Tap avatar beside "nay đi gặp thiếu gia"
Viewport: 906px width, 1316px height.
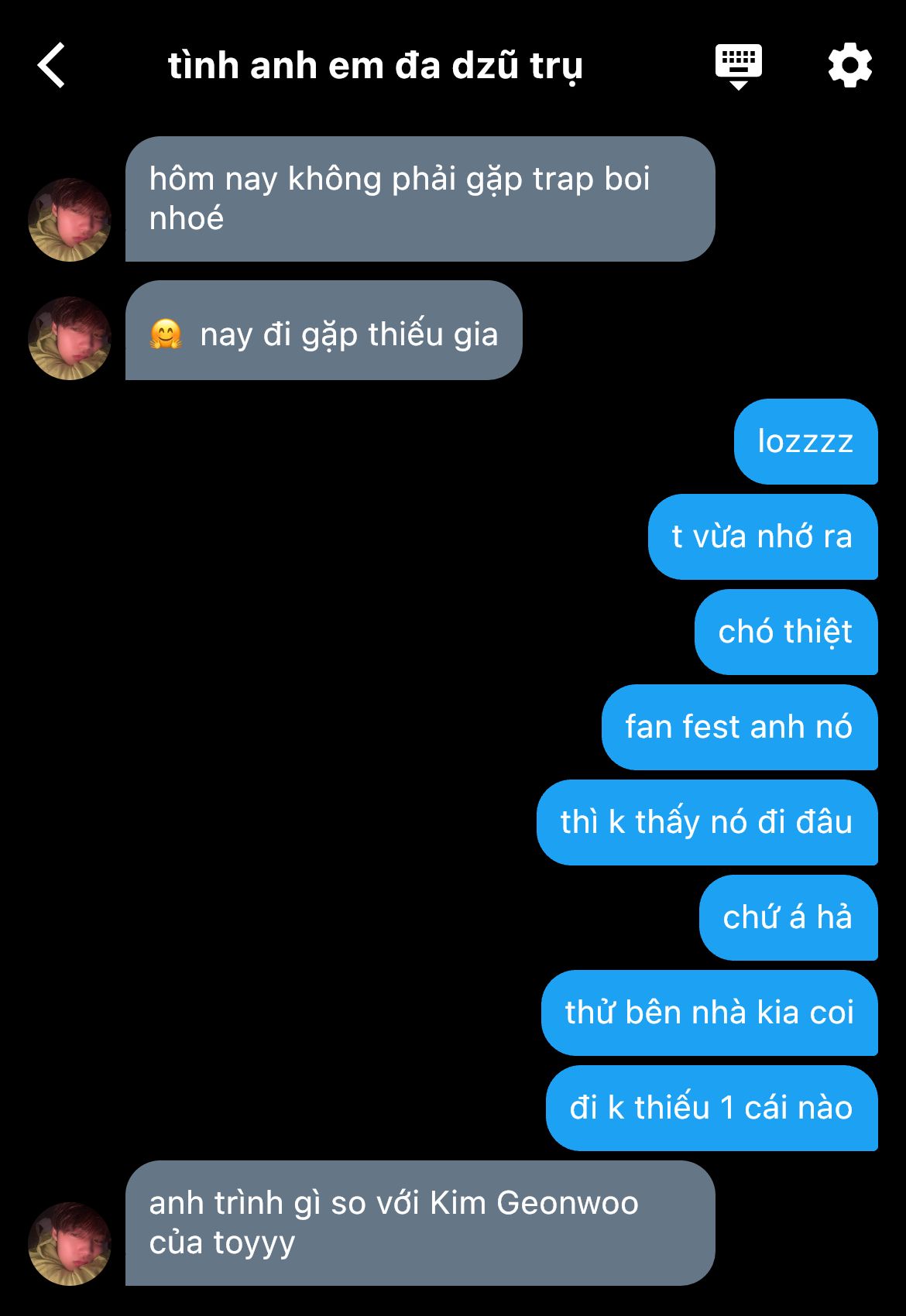(70, 338)
